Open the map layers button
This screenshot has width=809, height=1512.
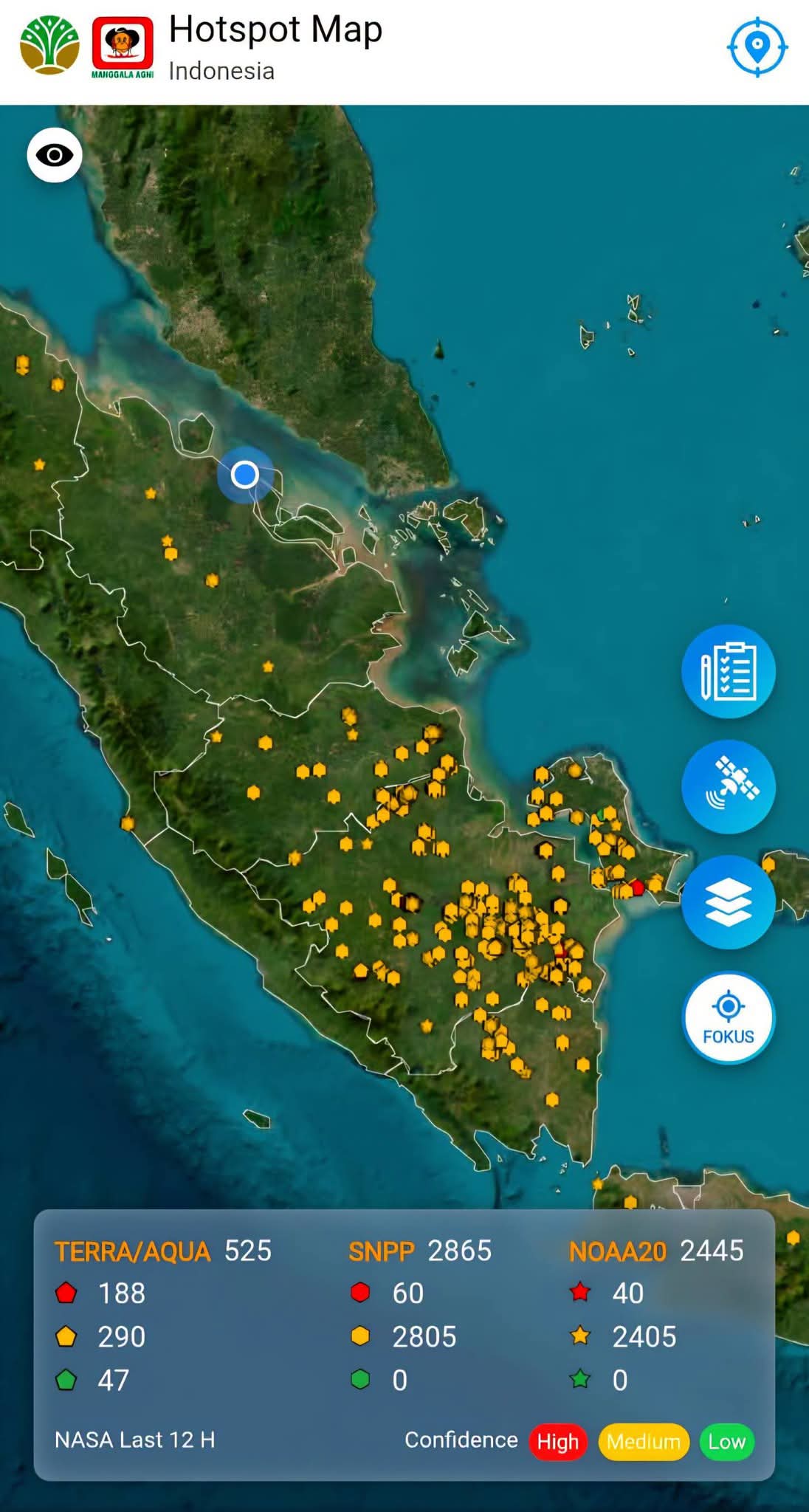click(x=728, y=902)
